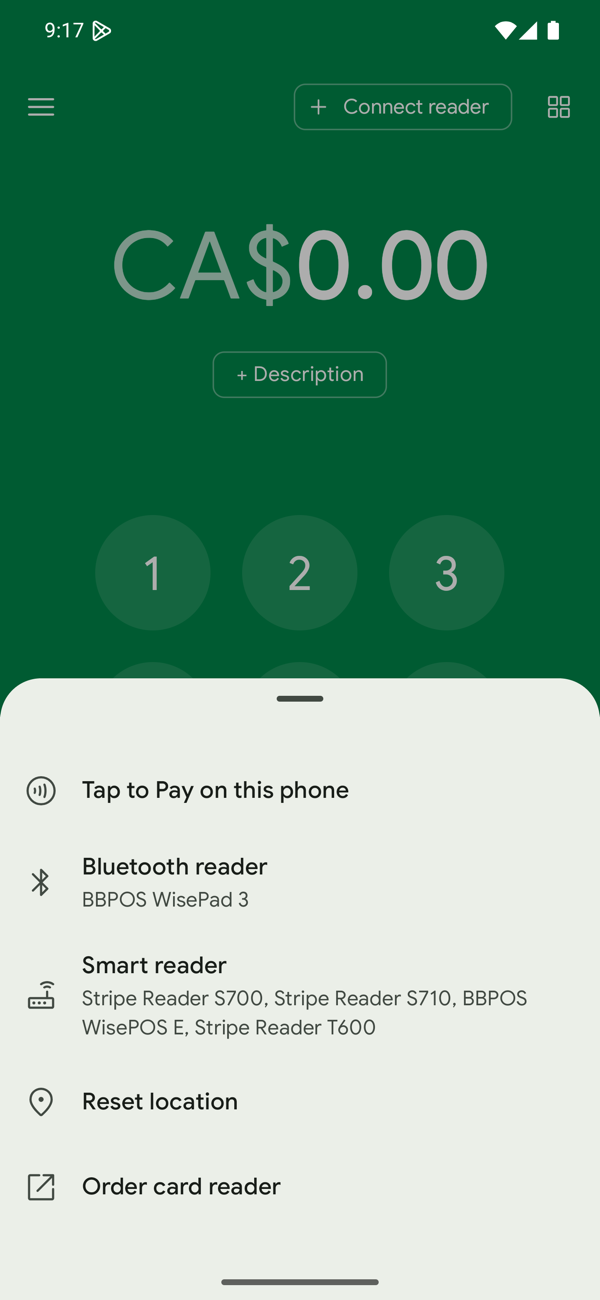Add a description to the payment
This screenshot has width=600, height=1300.
click(300, 375)
